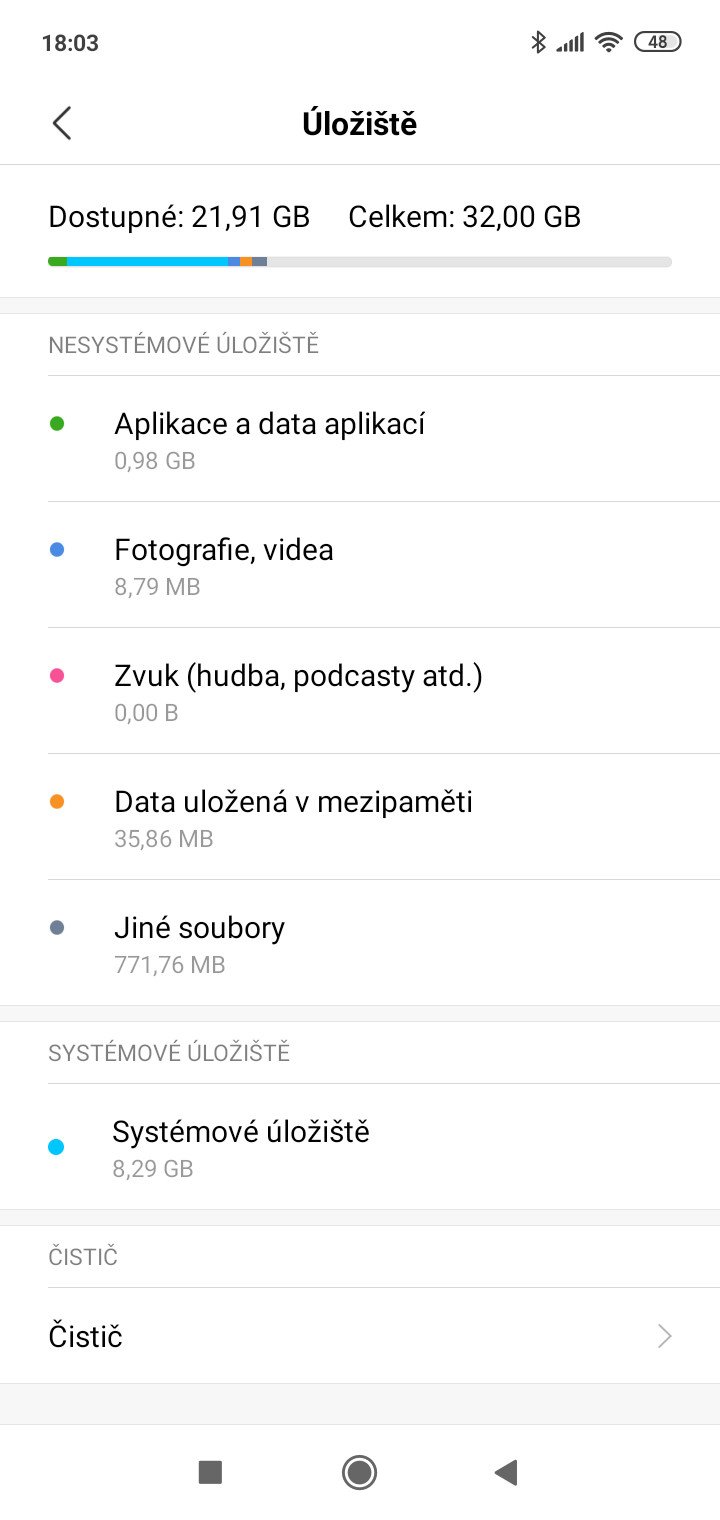
Task: Tap the system home button
Action: point(359,1472)
